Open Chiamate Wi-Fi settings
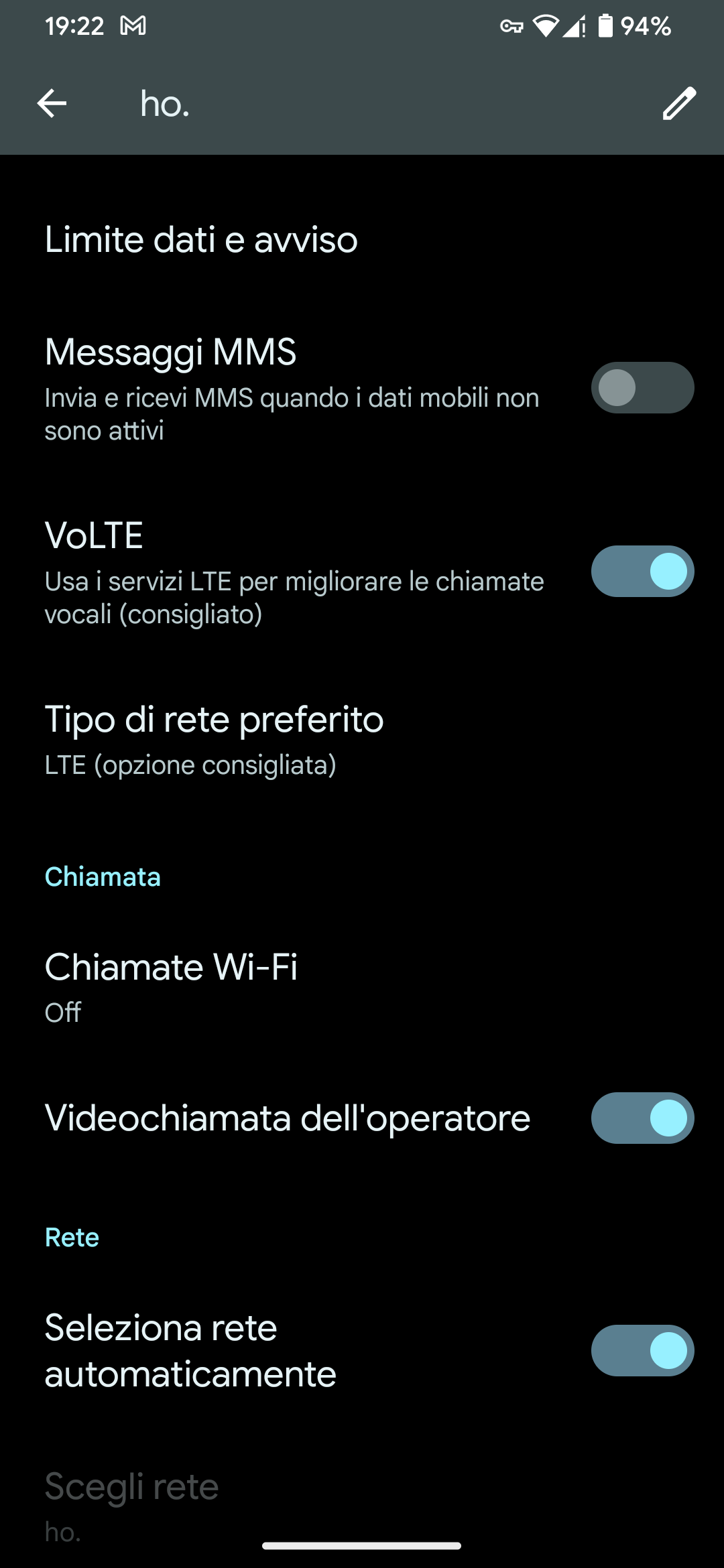The image size is (724, 1568). [x=172, y=986]
